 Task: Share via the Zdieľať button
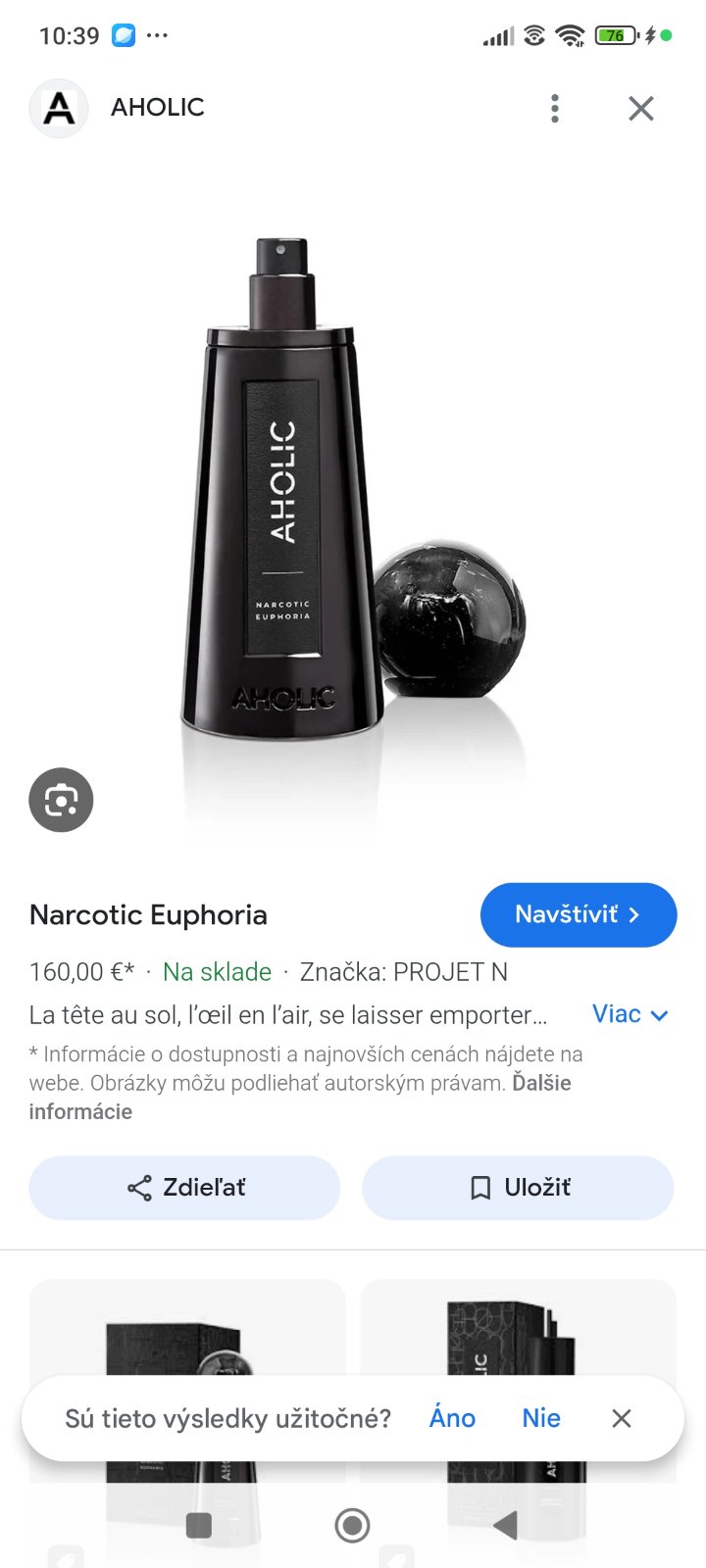184,1188
